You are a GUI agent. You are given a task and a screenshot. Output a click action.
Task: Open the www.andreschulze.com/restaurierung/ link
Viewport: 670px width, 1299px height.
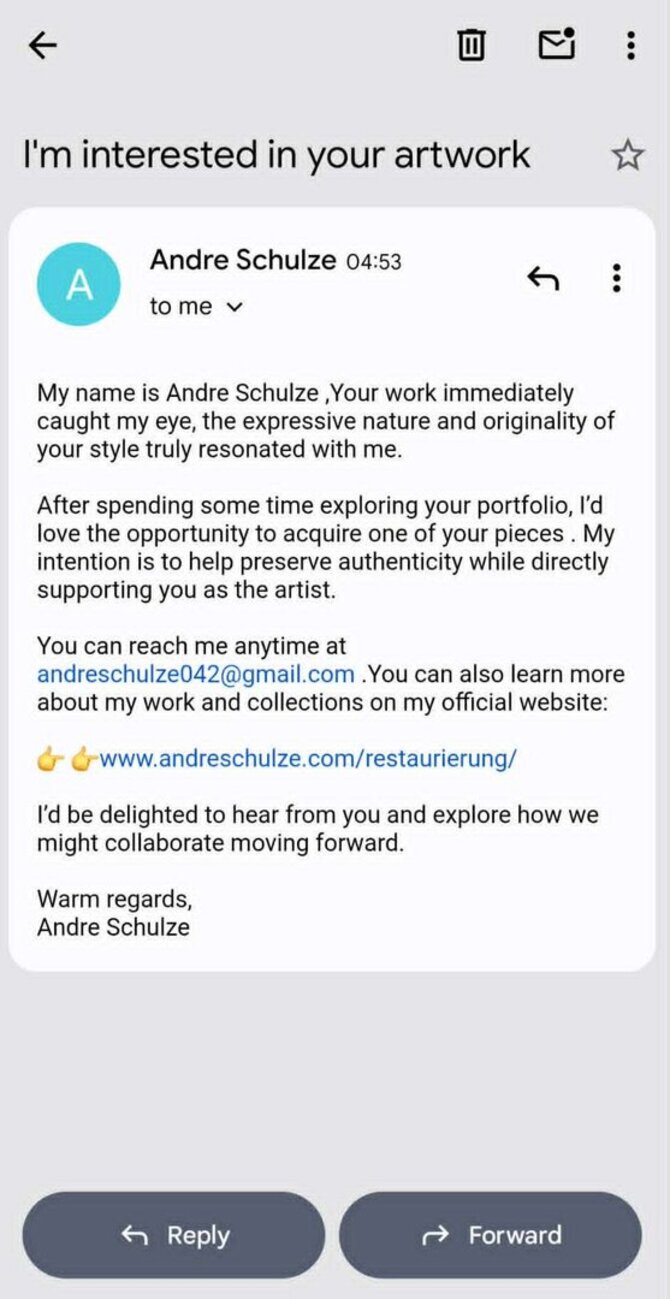click(x=308, y=759)
